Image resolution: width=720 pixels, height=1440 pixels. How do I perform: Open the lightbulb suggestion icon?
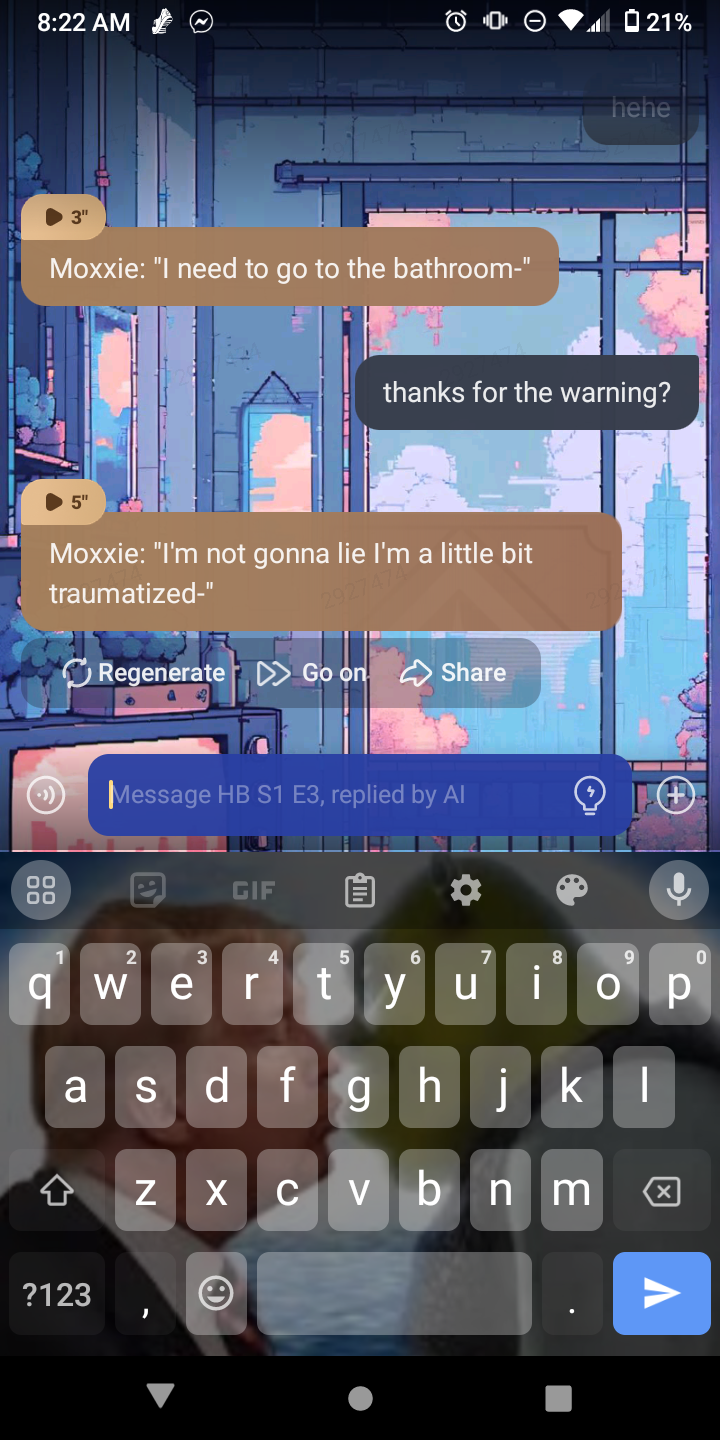590,795
